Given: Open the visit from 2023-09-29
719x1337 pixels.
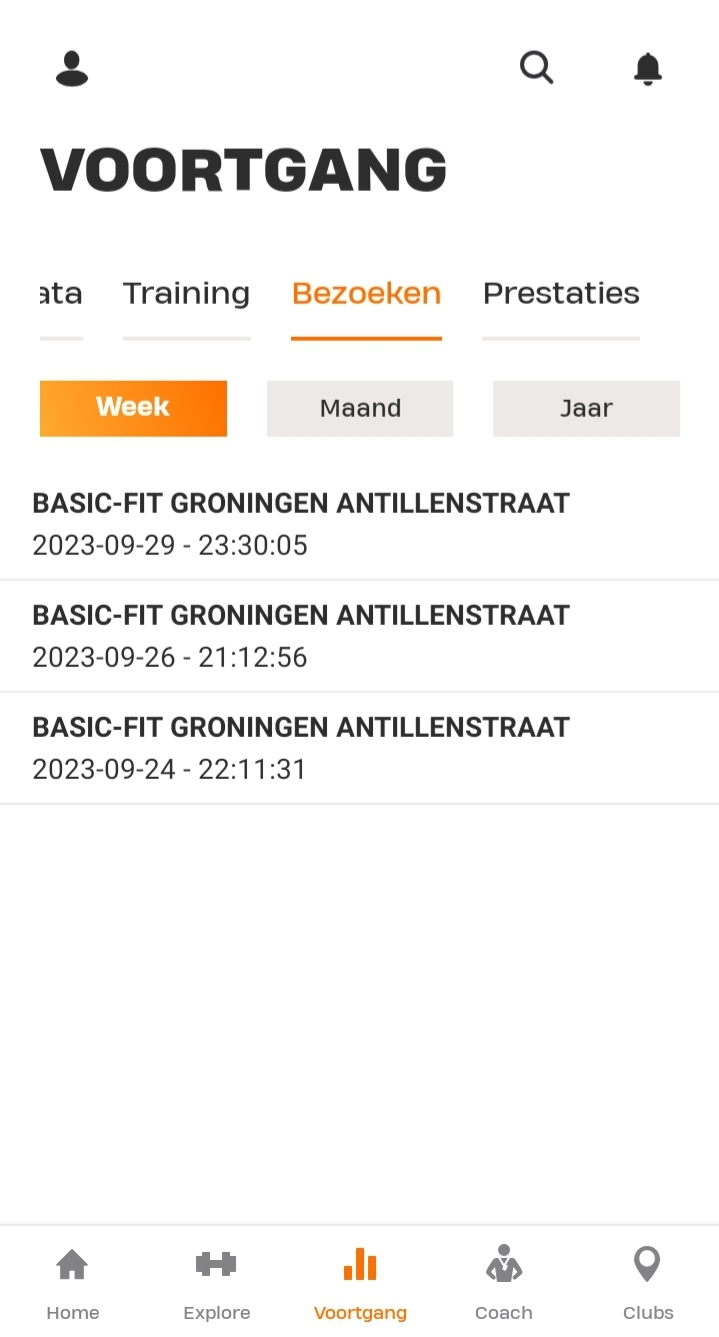Looking at the screenshot, I should click(x=359, y=524).
